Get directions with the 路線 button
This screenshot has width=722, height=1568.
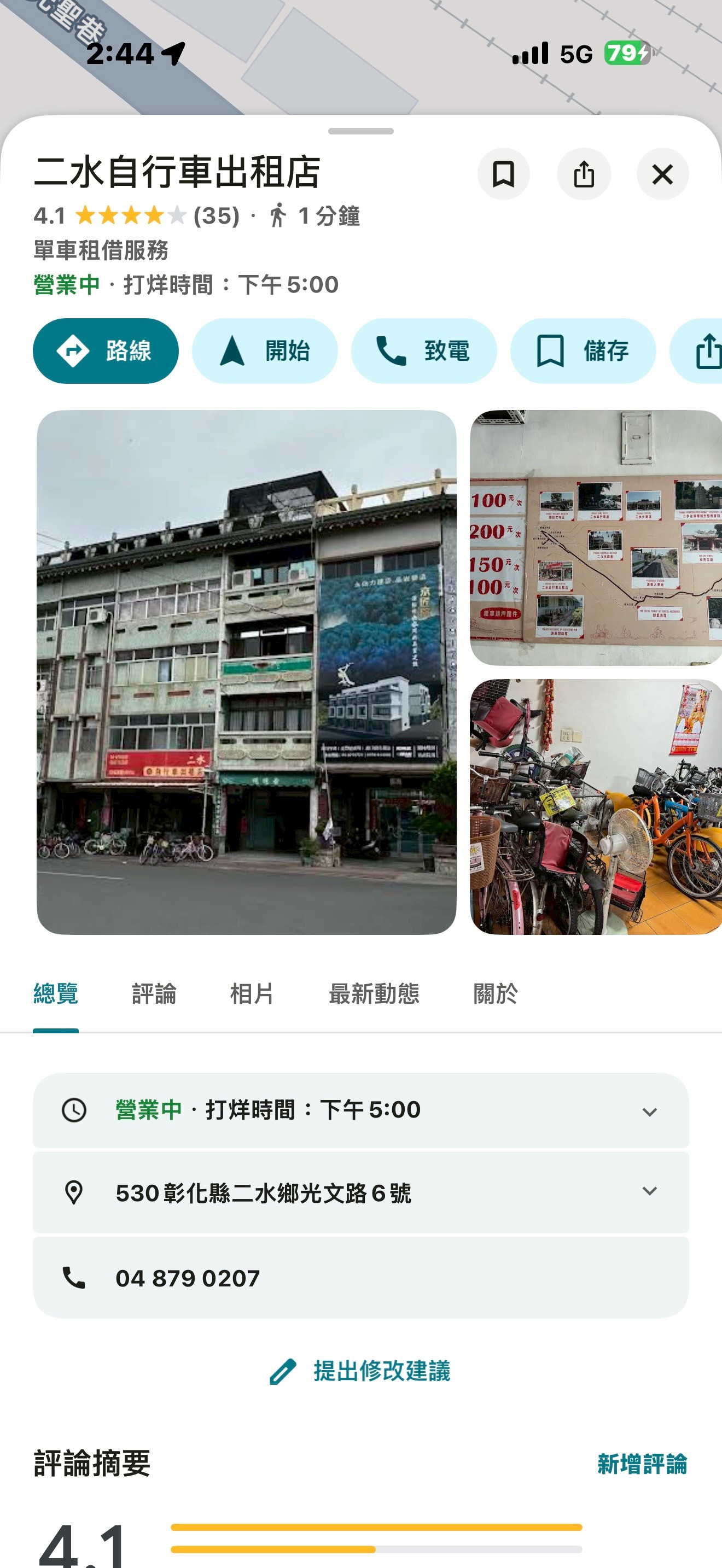click(106, 351)
